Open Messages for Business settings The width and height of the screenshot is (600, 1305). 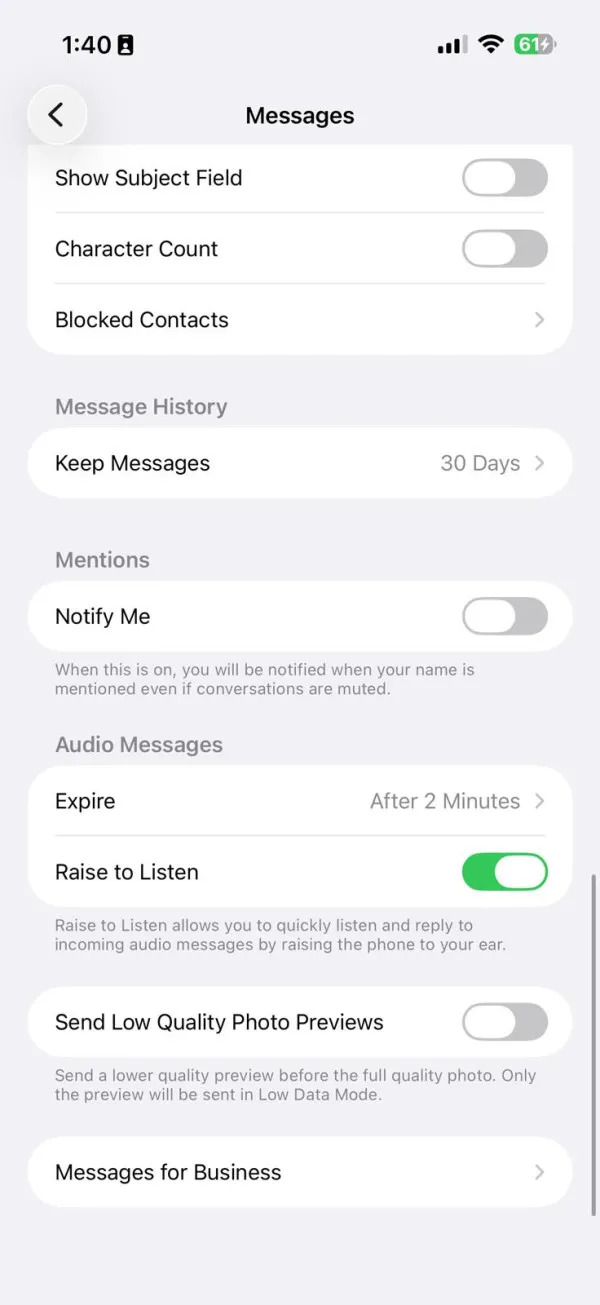tap(300, 1172)
